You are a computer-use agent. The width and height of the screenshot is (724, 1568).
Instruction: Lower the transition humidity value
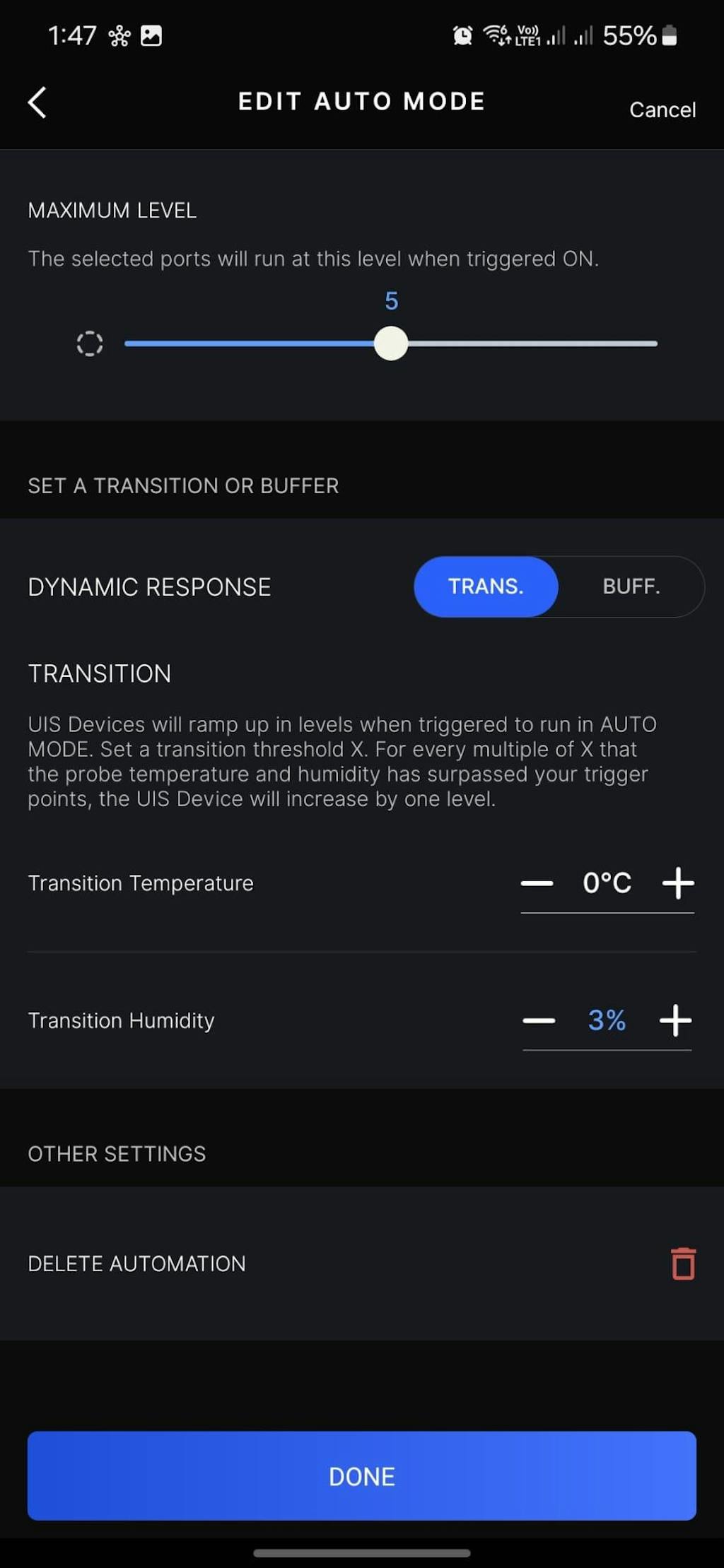(539, 1020)
